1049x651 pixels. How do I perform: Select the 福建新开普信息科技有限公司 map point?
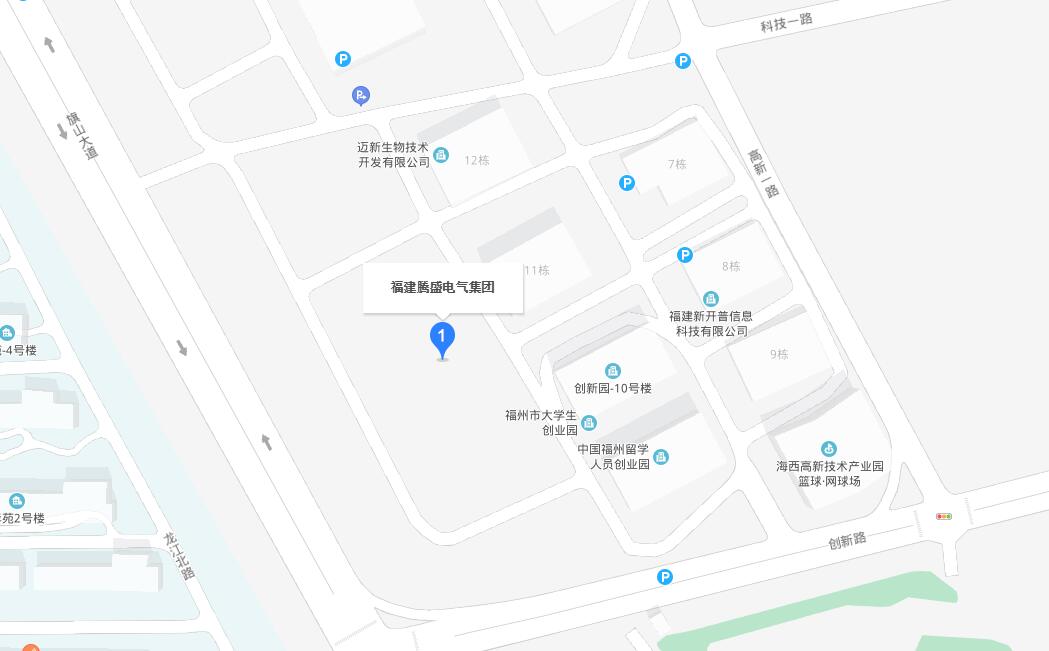click(x=711, y=299)
